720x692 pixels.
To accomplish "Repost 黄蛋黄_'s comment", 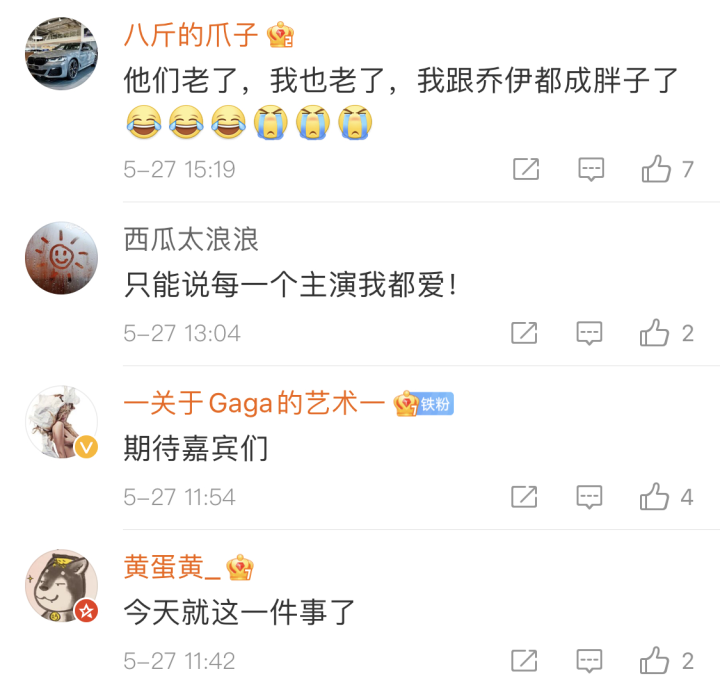I will click(526, 660).
